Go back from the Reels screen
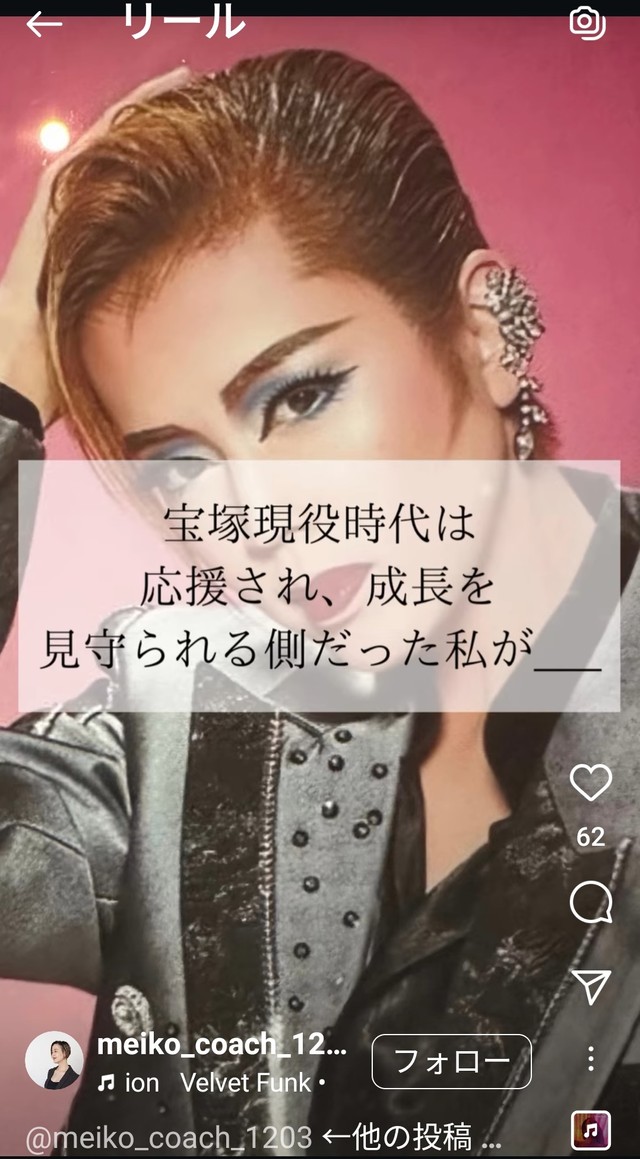Image resolution: width=640 pixels, height=1159 pixels. (x=44, y=24)
